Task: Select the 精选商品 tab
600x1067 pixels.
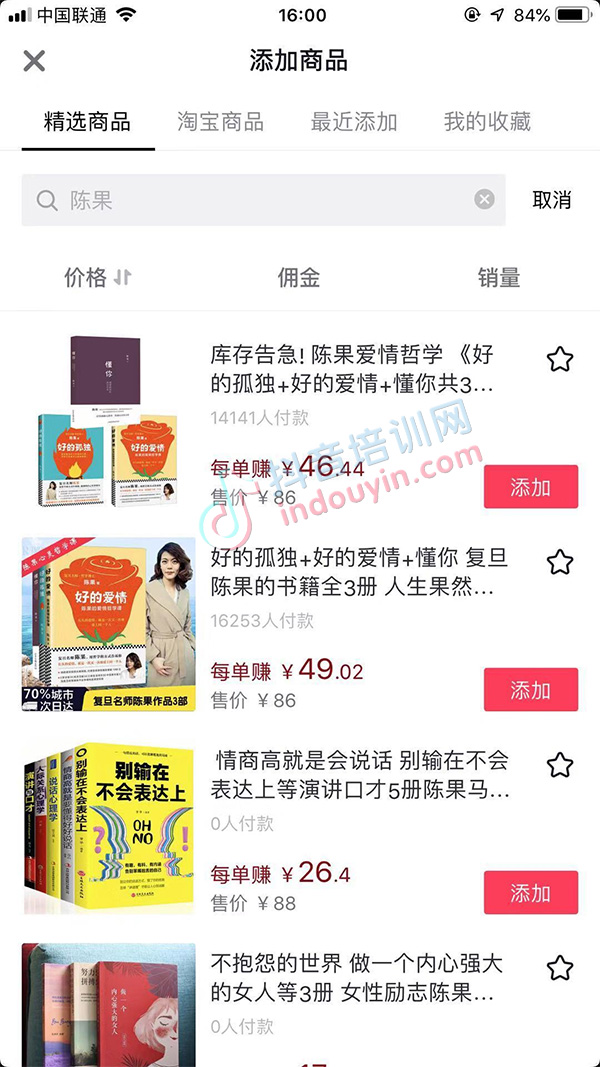Action: tap(87, 122)
